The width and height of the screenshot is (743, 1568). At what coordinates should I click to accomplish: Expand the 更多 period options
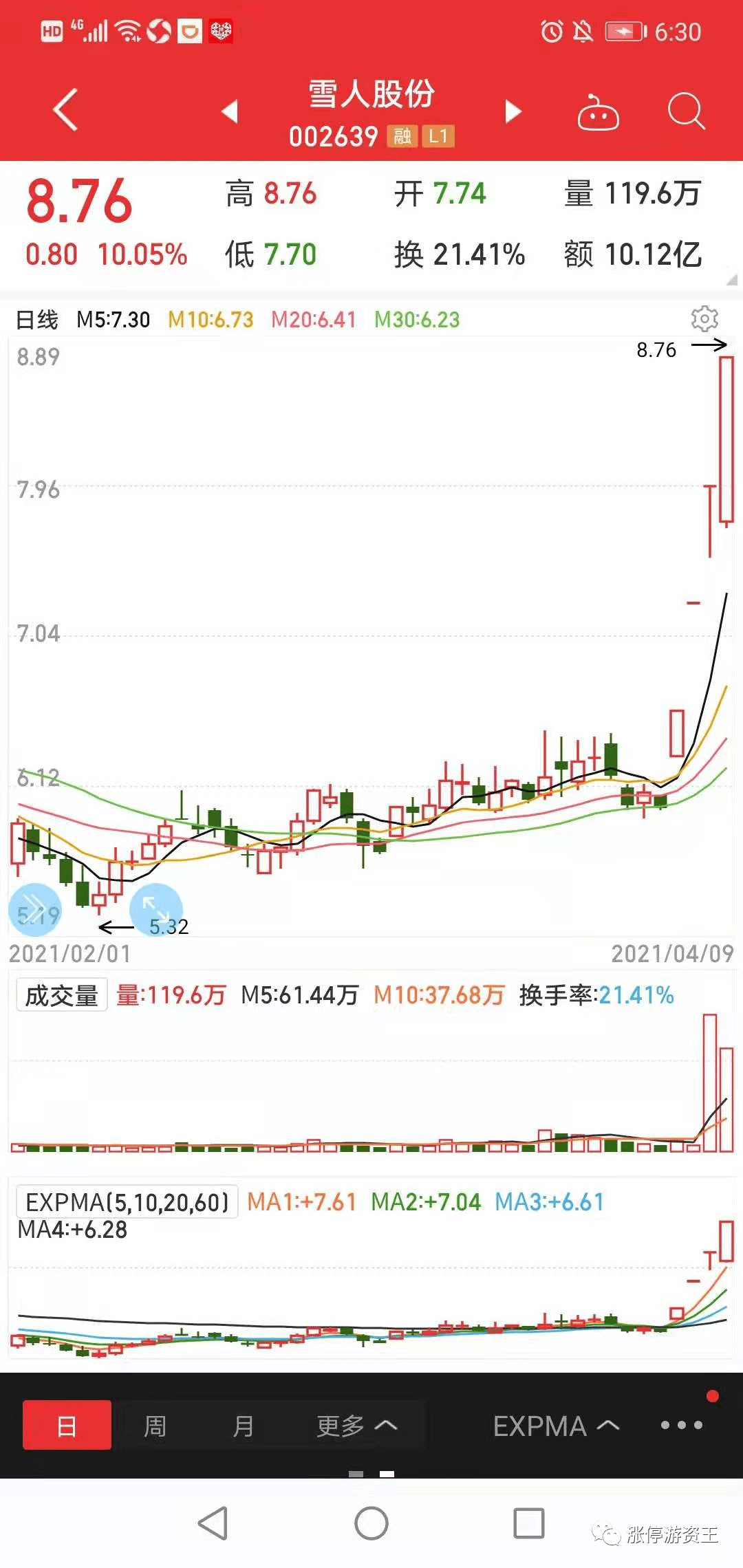point(356,1426)
